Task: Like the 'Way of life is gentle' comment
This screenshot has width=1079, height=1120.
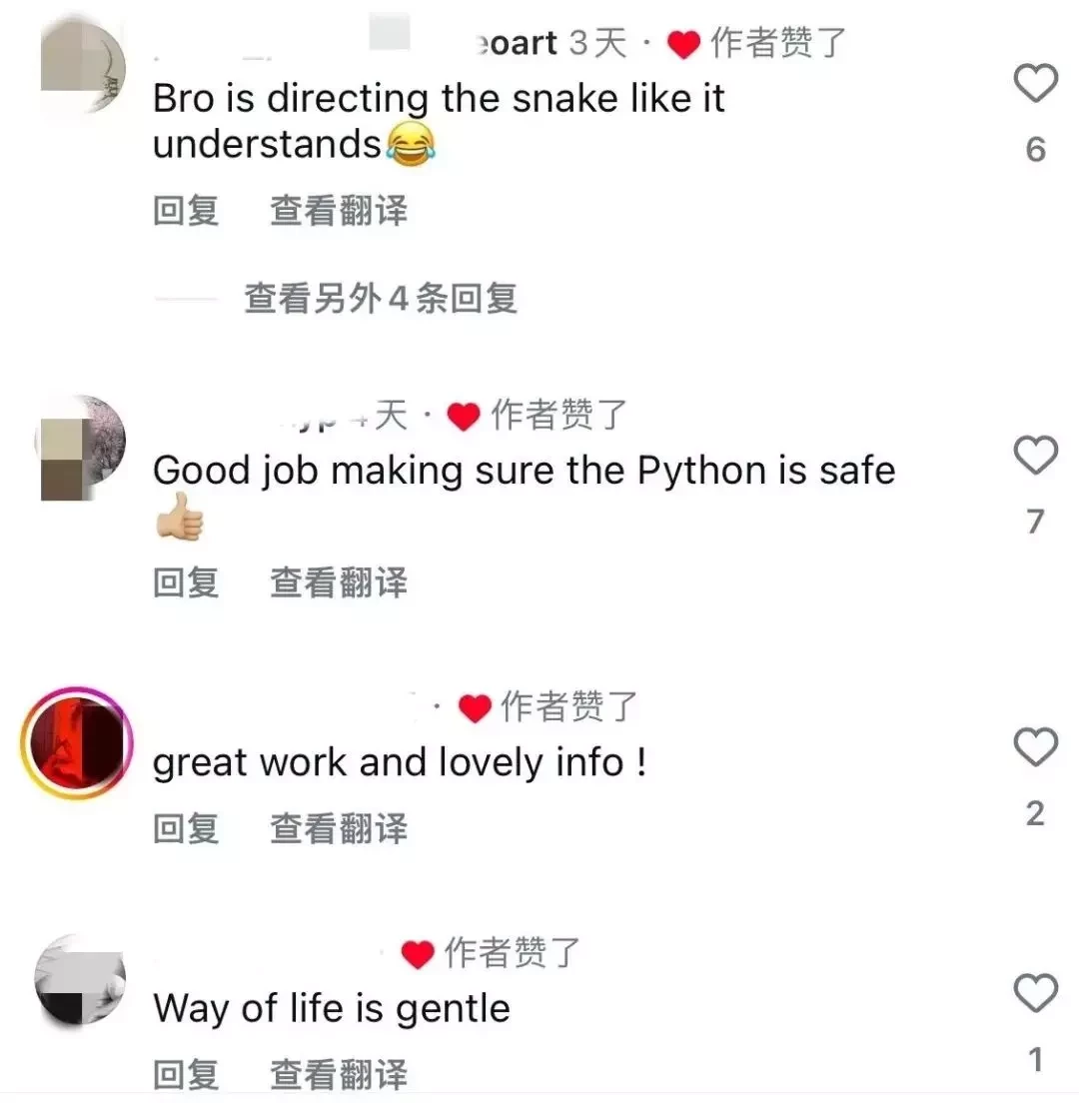Action: click(1035, 994)
